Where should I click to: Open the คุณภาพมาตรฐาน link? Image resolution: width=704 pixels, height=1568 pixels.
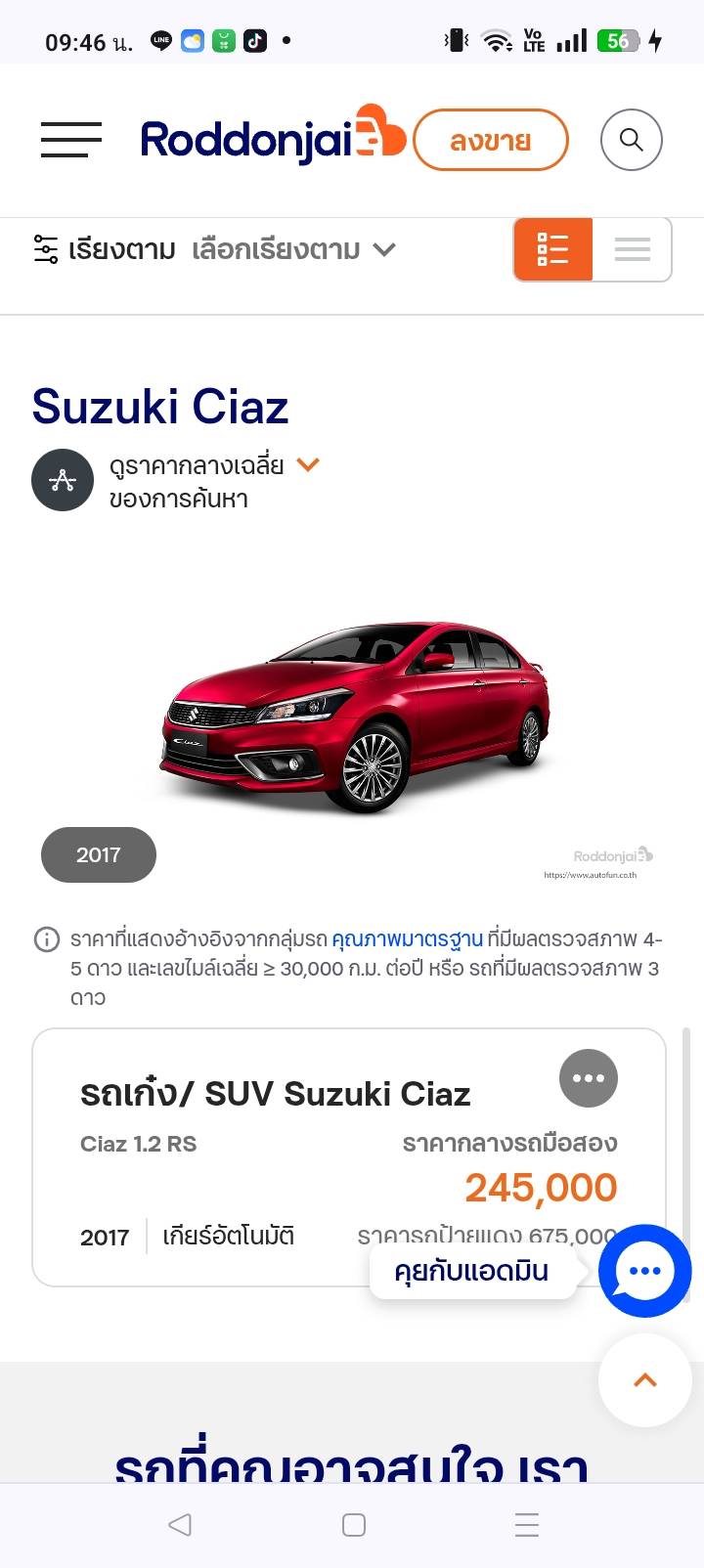pos(407,939)
